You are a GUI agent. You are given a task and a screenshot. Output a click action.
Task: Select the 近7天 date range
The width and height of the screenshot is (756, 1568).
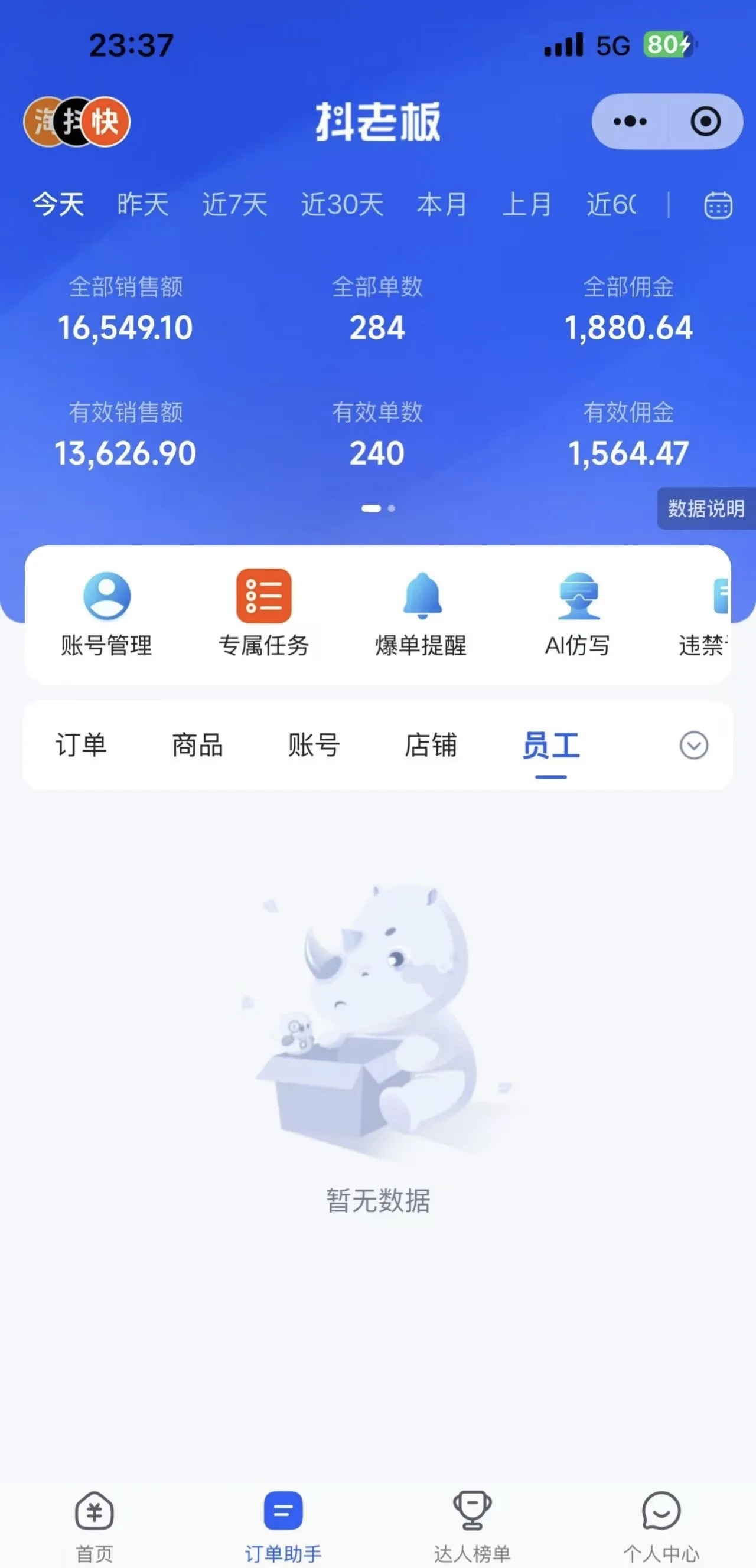click(234, 204)
